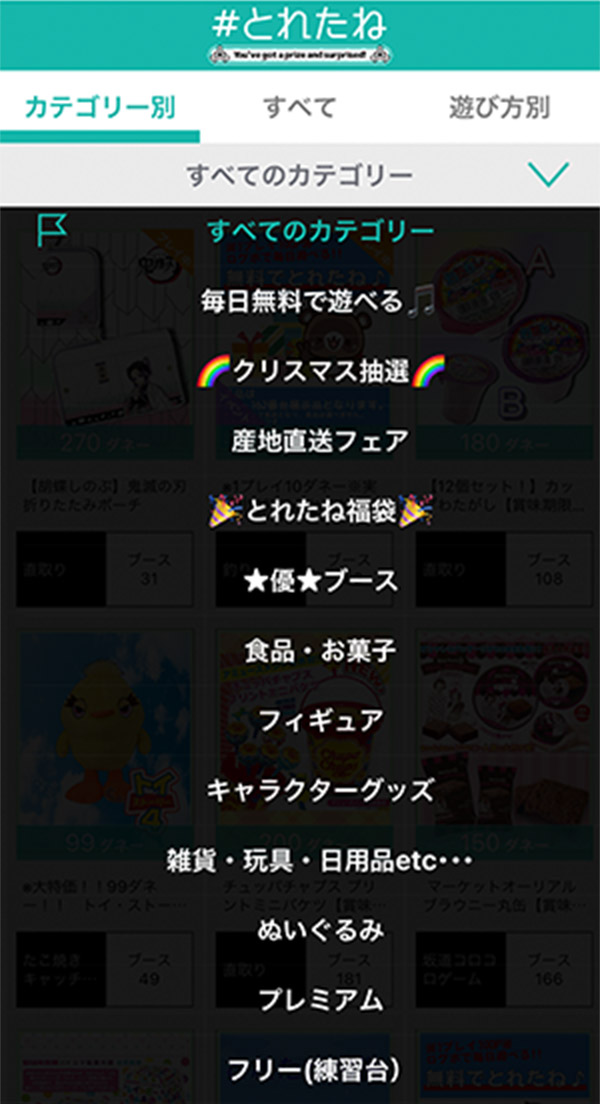This screenshot has height=1104, width=600.
Task: Select キャラクターグッズ category
Action: 320,790
